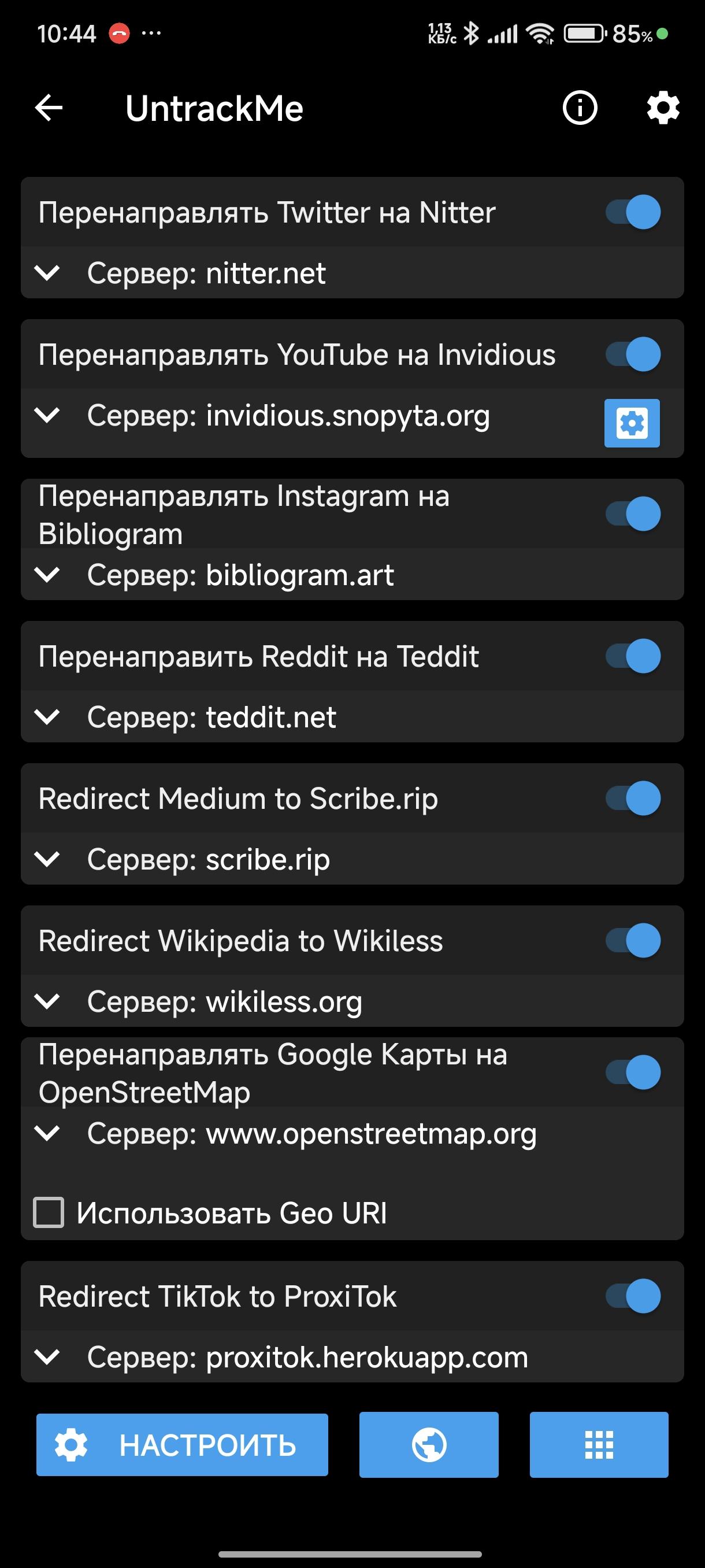Expand the teddit.net server options

click(47, 717)
